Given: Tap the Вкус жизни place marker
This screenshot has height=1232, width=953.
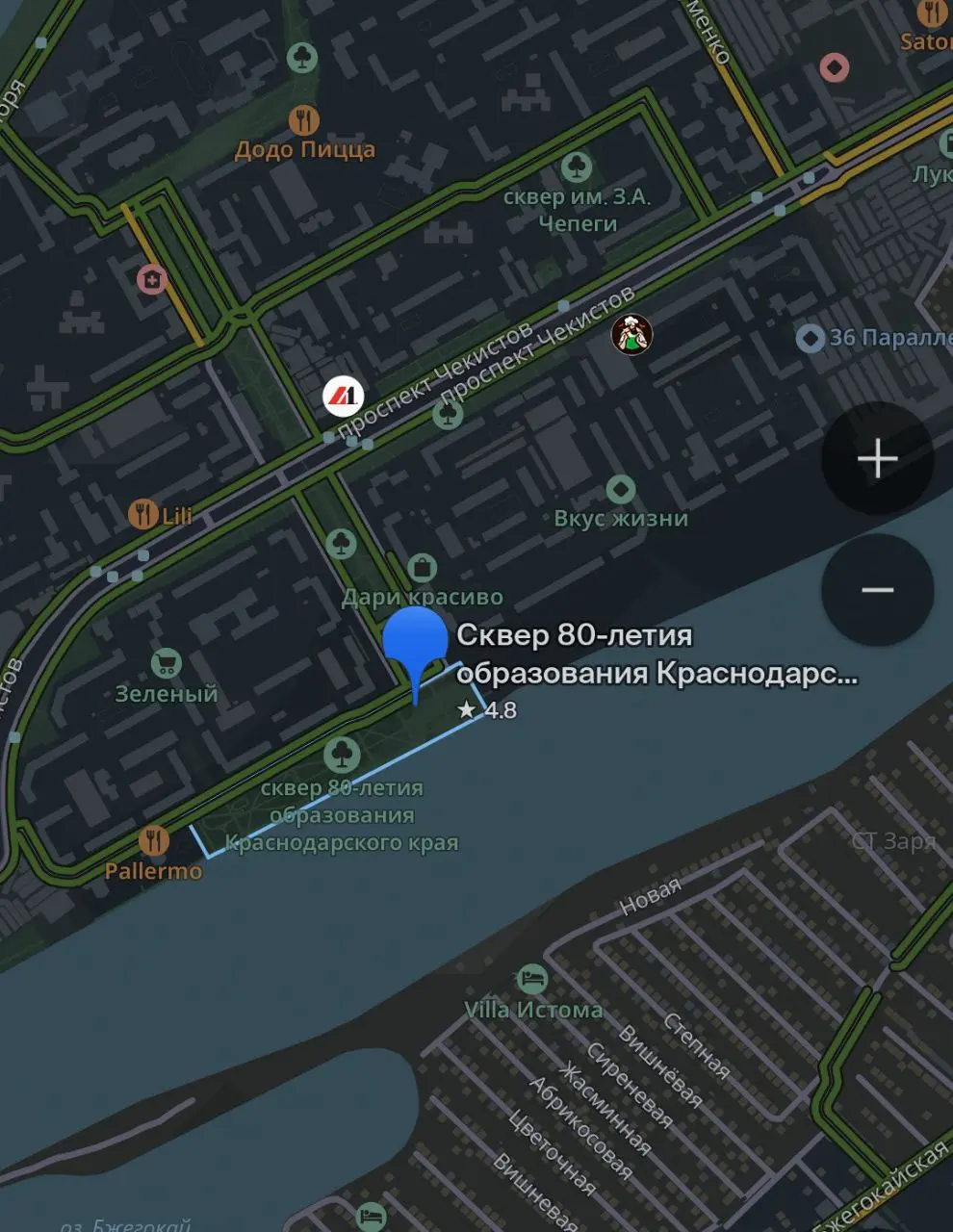Looking at the screenshot, I should pyautogui.click(x=621, y=489).
